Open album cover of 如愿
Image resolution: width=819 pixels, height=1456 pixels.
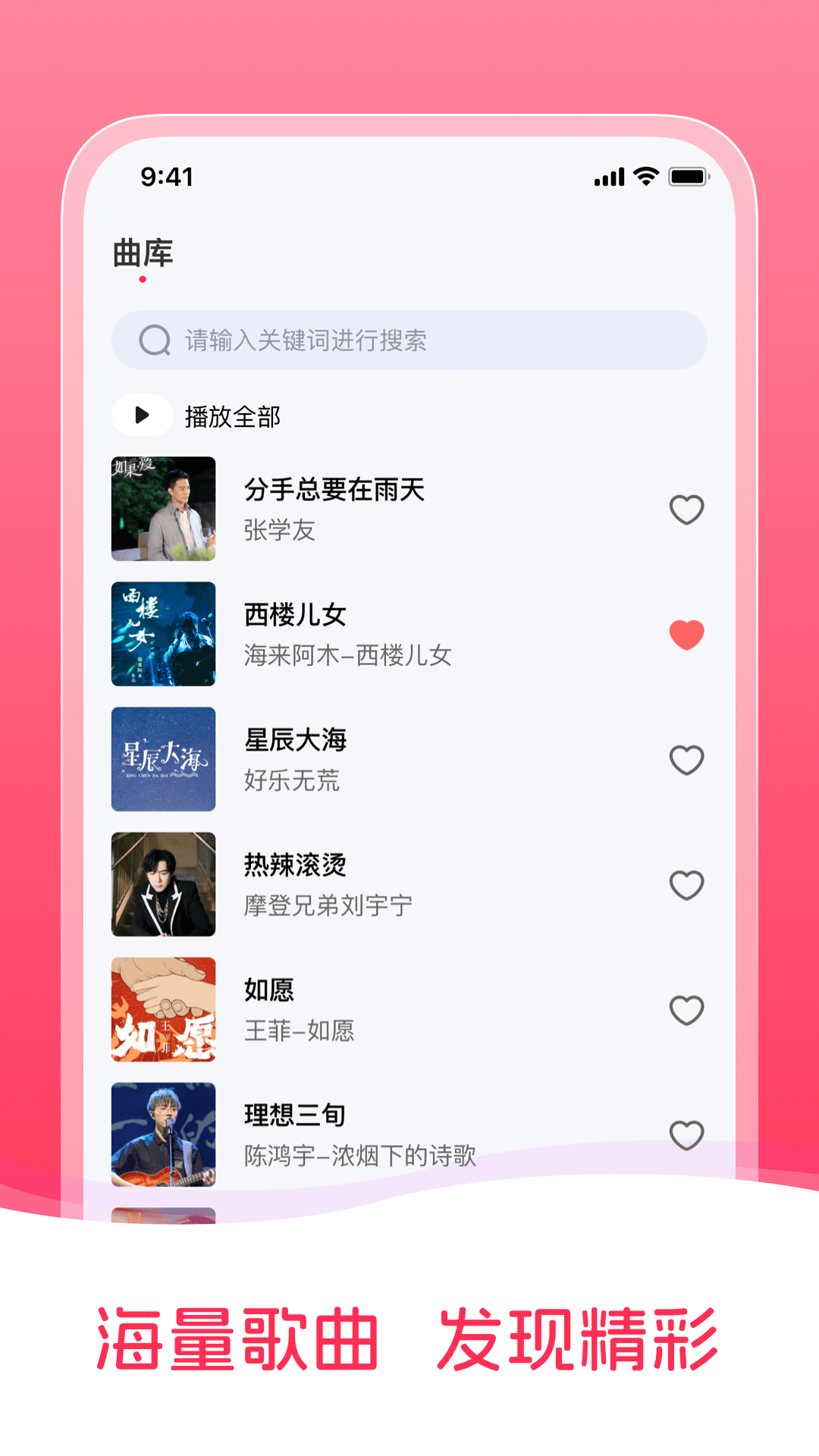click(163, 1009)
